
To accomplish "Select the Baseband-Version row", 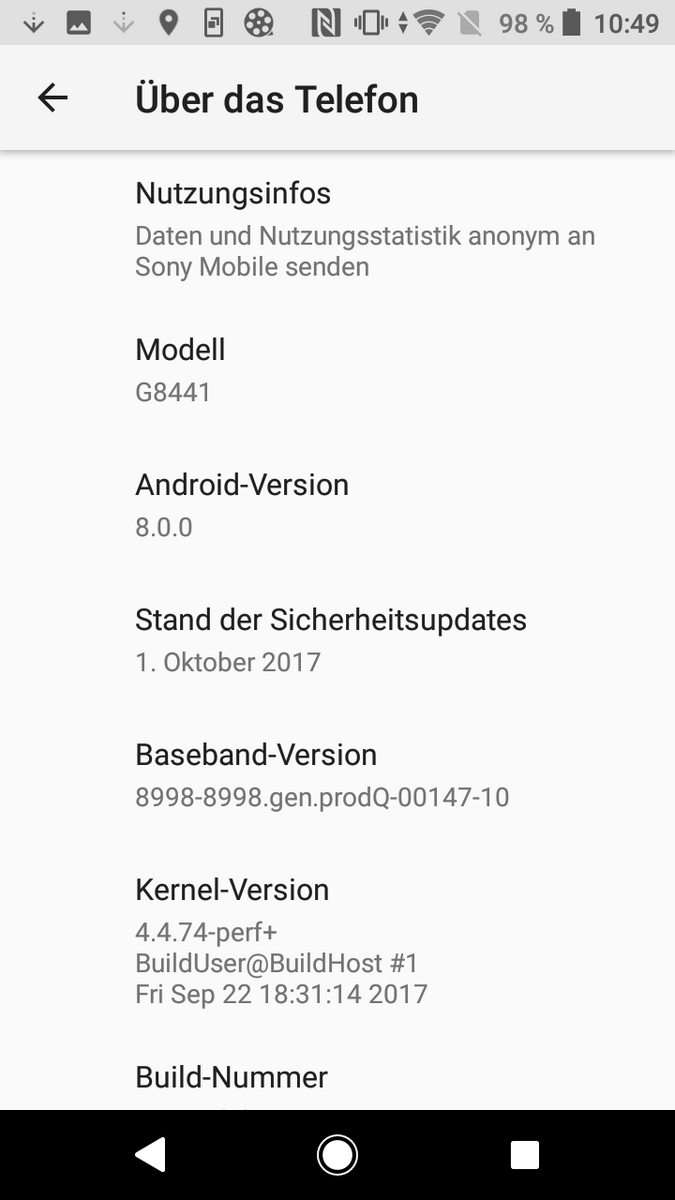I will 337,775.
